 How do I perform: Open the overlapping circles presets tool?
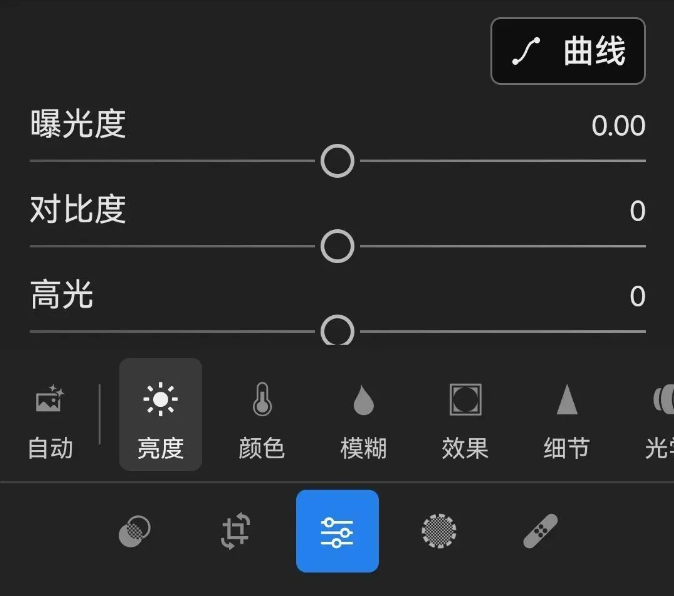pyautogui.click(x=135, y=531)
